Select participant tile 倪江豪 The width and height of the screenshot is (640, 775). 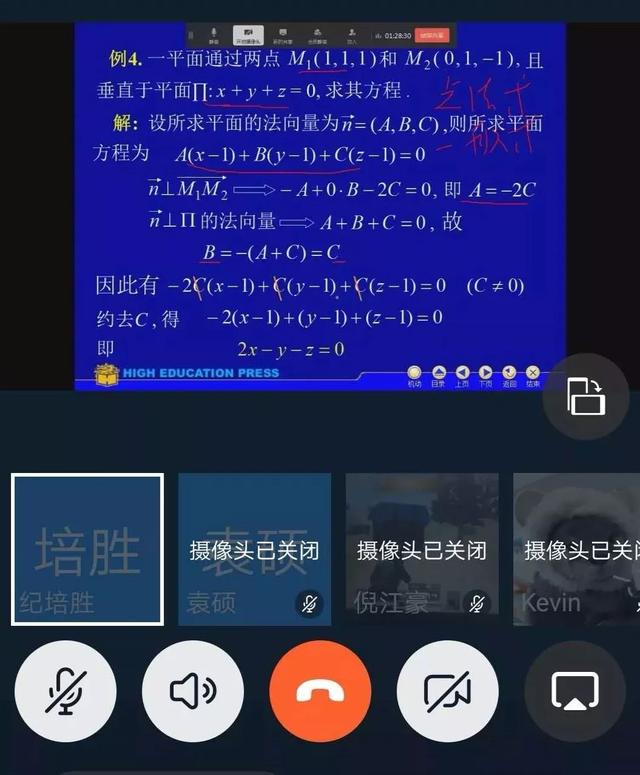pyautogui.click(x=421, y=549)
